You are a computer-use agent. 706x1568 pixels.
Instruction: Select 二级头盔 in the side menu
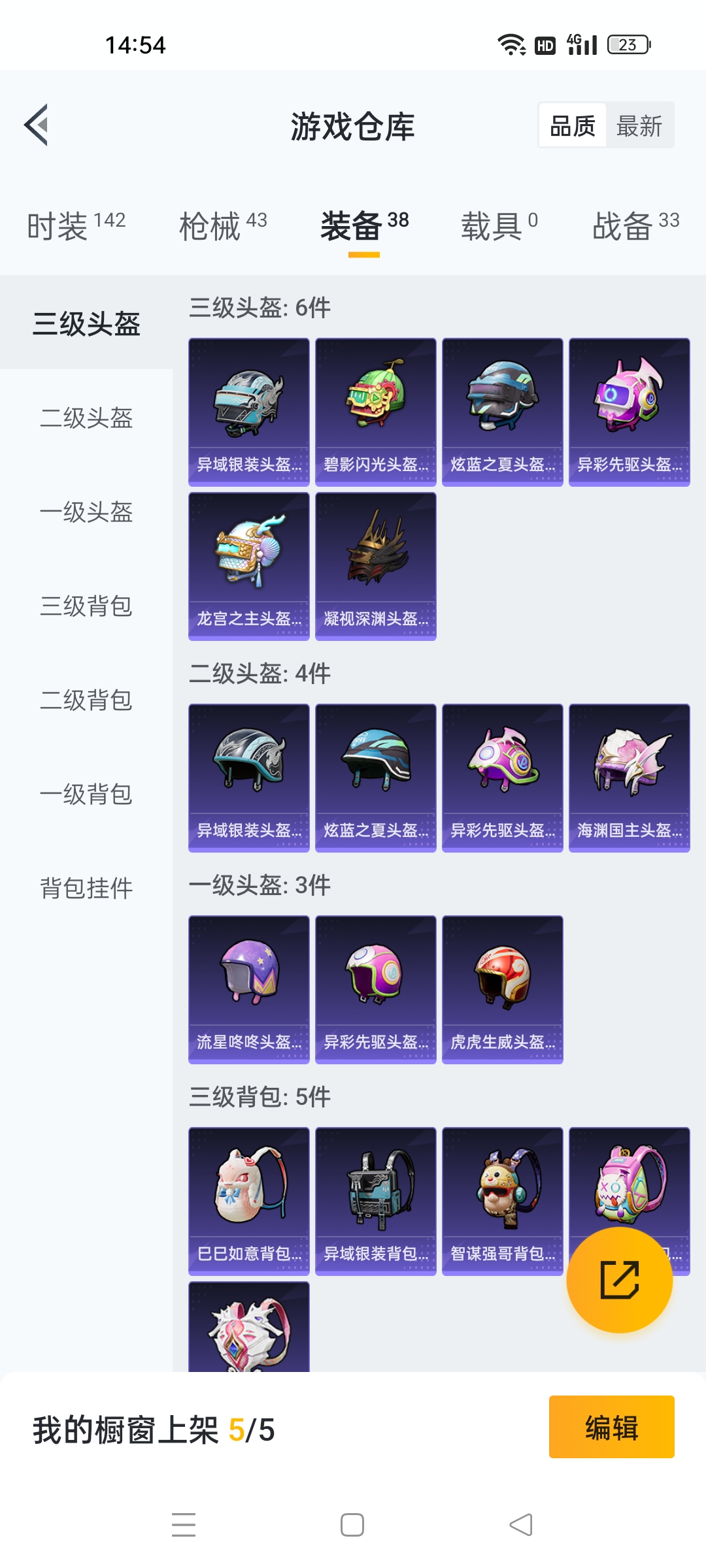(x=86, y=418)
